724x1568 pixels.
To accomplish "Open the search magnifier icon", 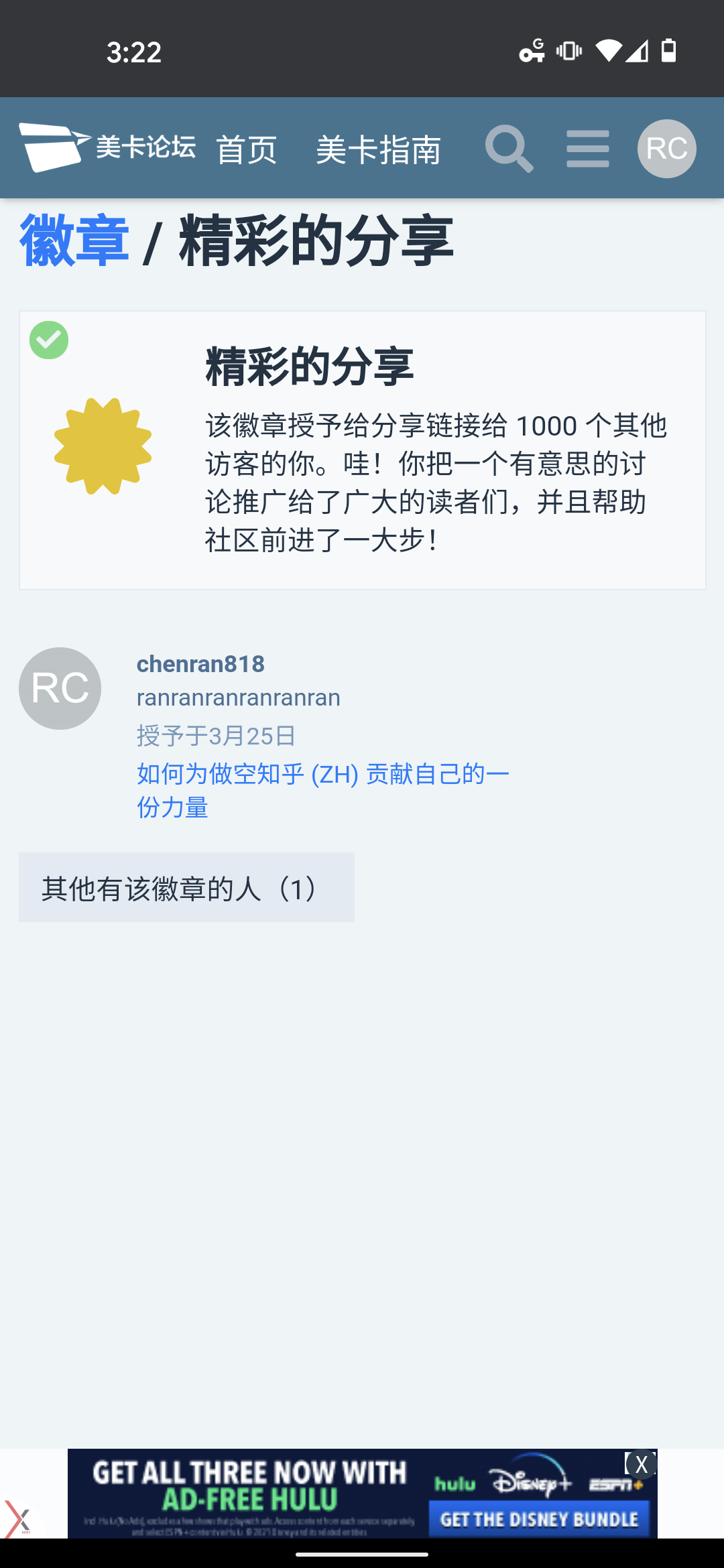I will coord(509,149).
